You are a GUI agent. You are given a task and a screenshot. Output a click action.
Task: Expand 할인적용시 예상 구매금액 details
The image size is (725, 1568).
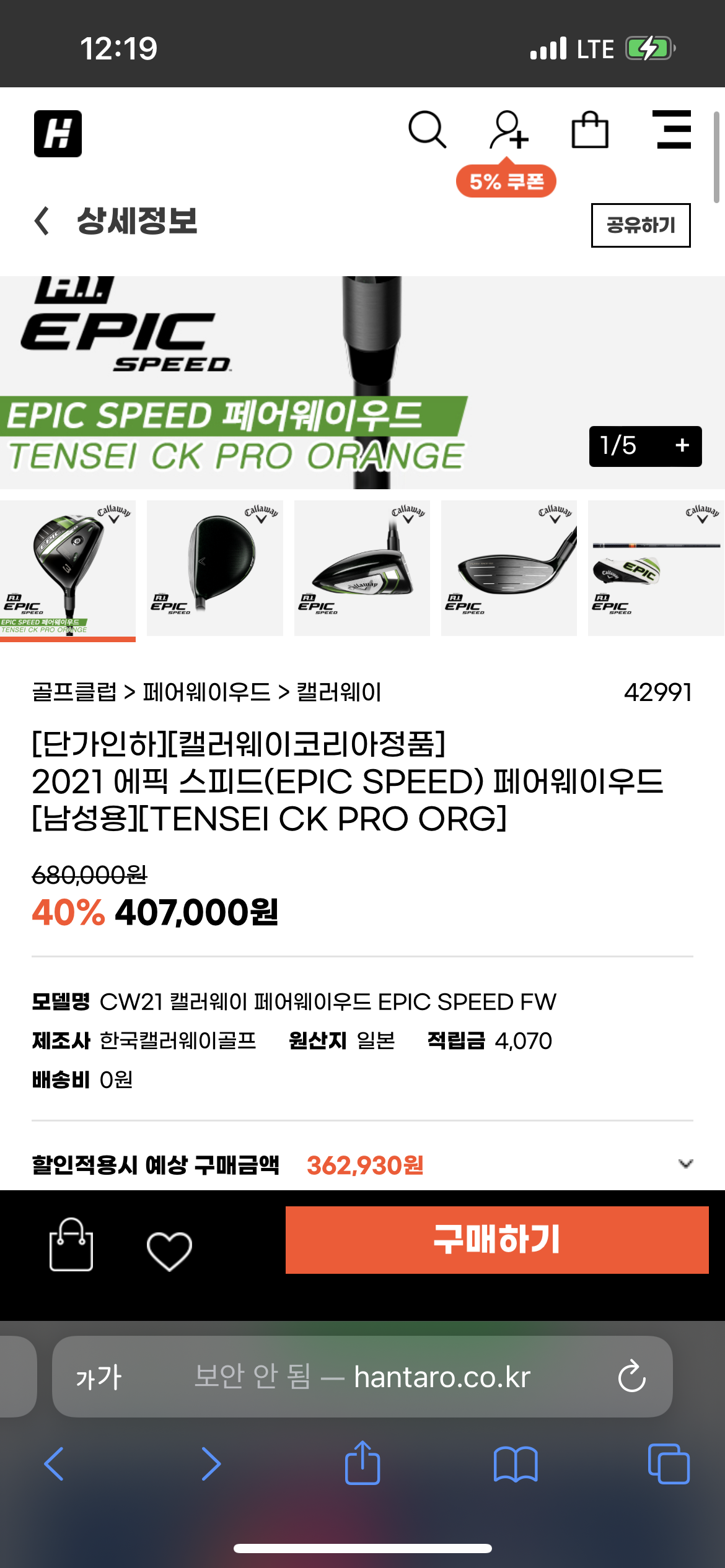(x=685, y=1164)
